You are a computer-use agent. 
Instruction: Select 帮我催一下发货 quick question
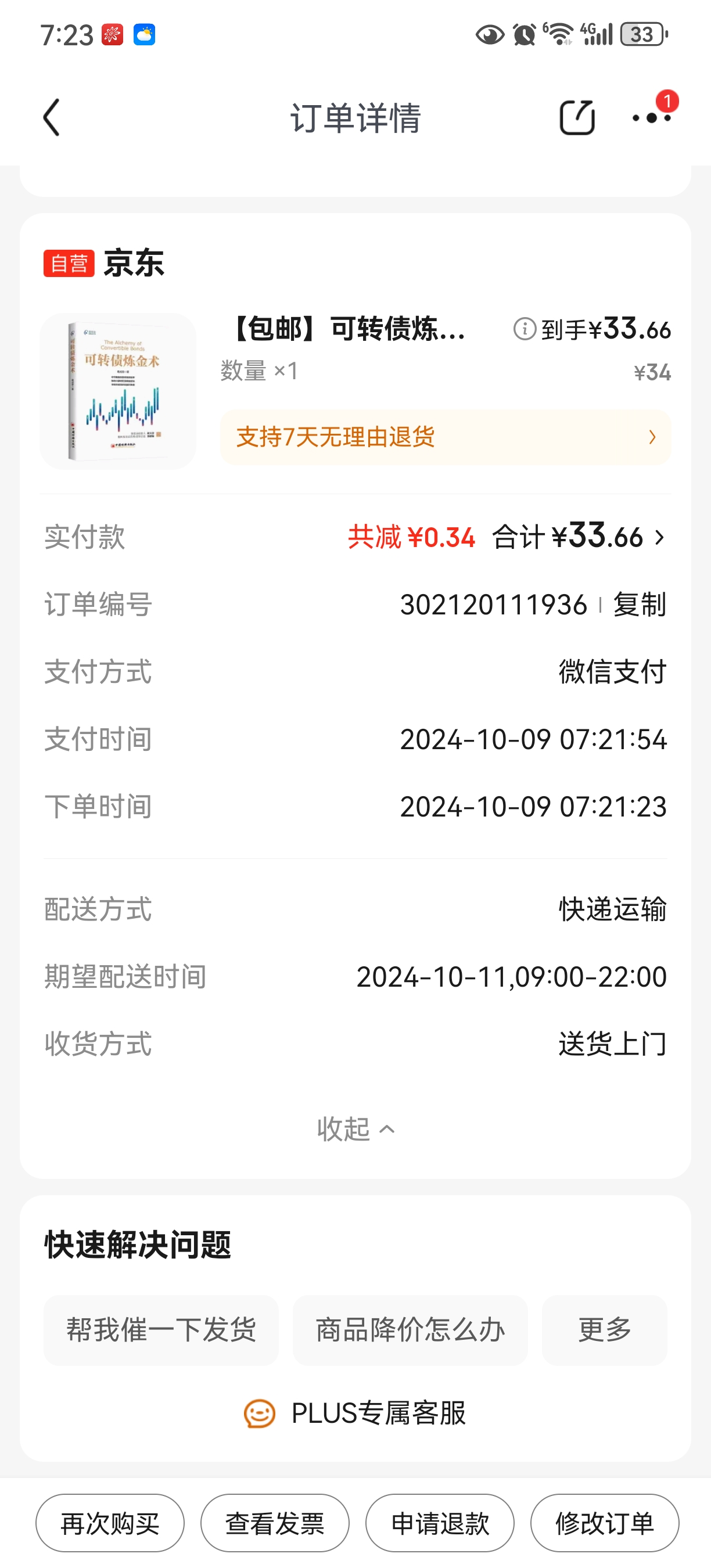tap(161, 1330)
